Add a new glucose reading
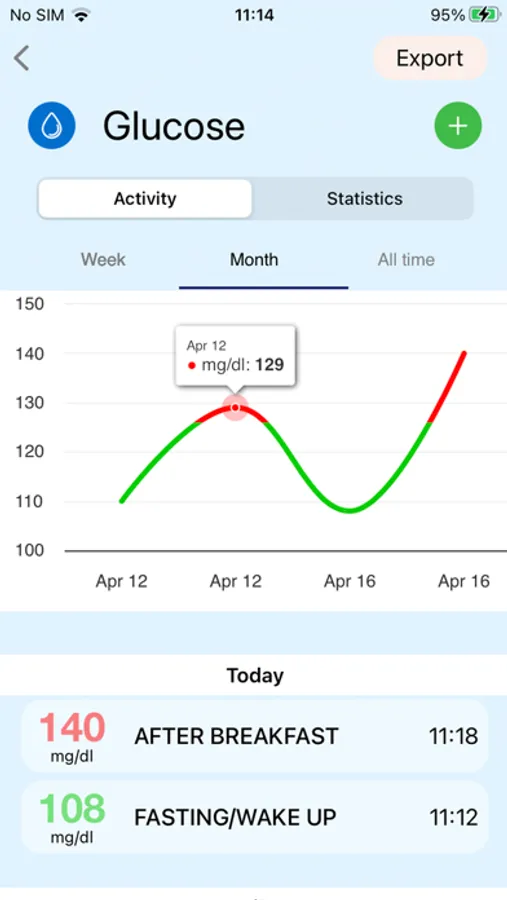The width and height of the screenshot is (507, 900). 458,126
